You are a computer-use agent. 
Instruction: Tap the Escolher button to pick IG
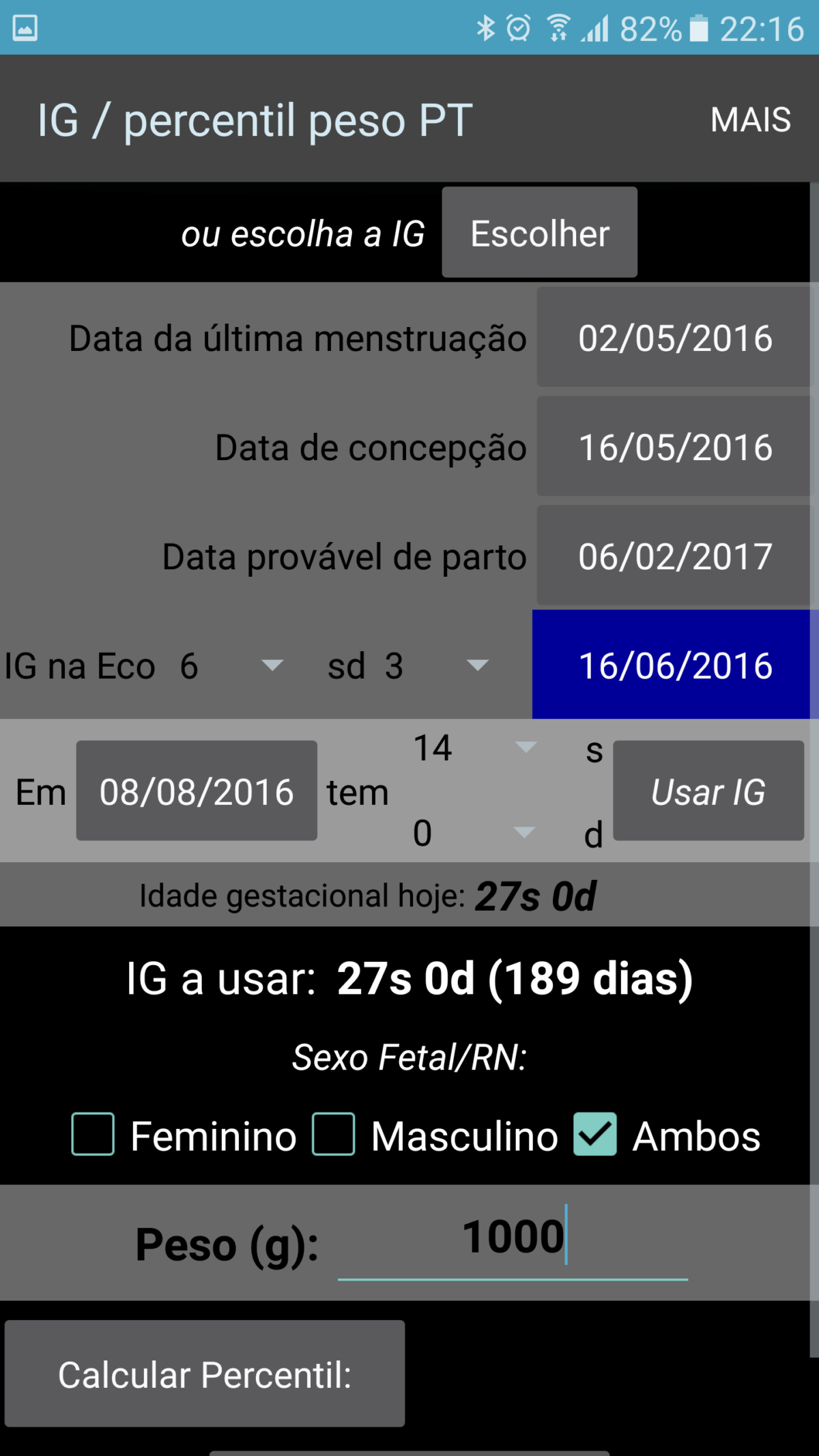click(x=538, y=232)
